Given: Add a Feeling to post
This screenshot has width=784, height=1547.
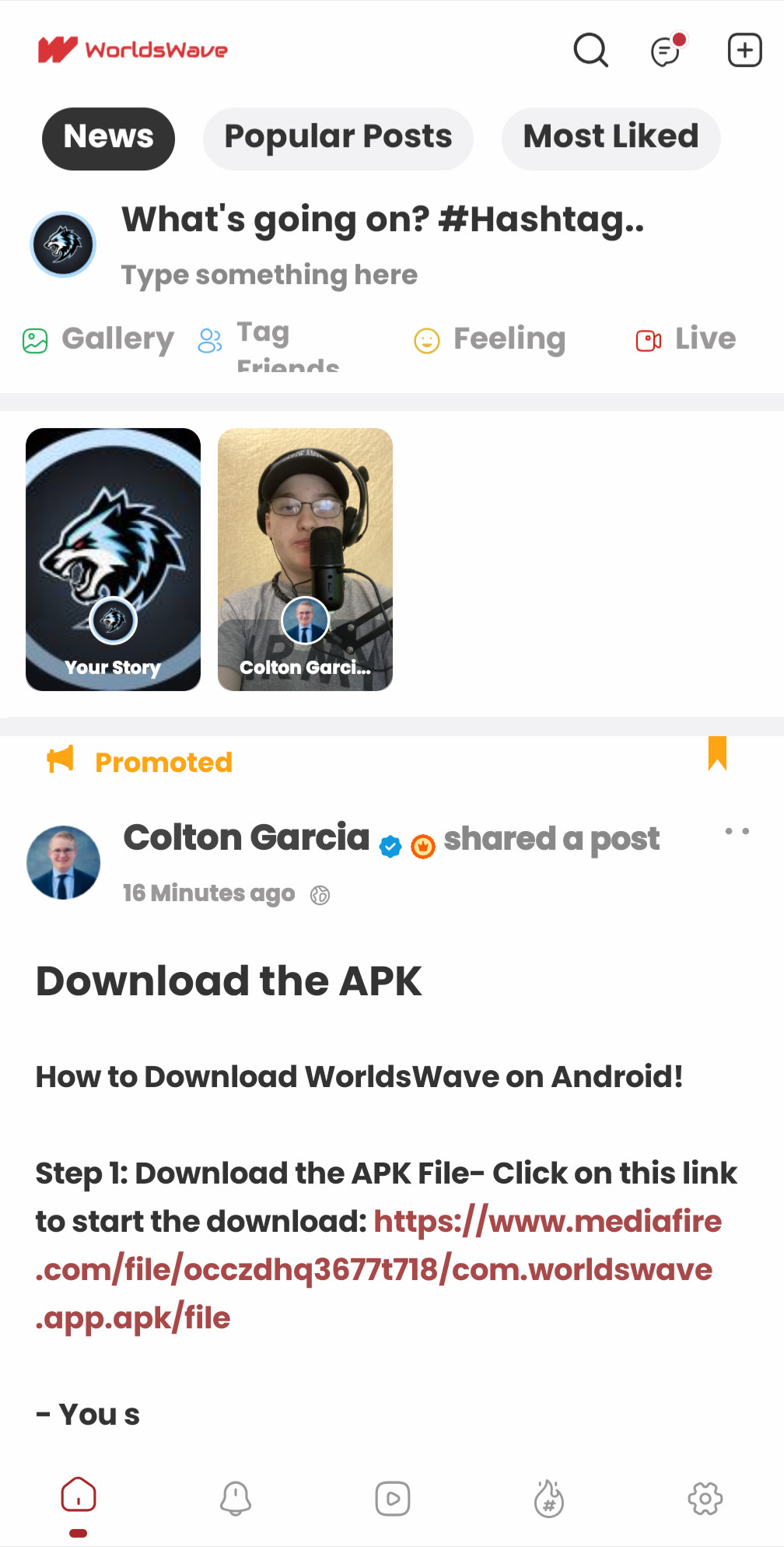Looking at the screenshot, I should [x=491, y=339].
